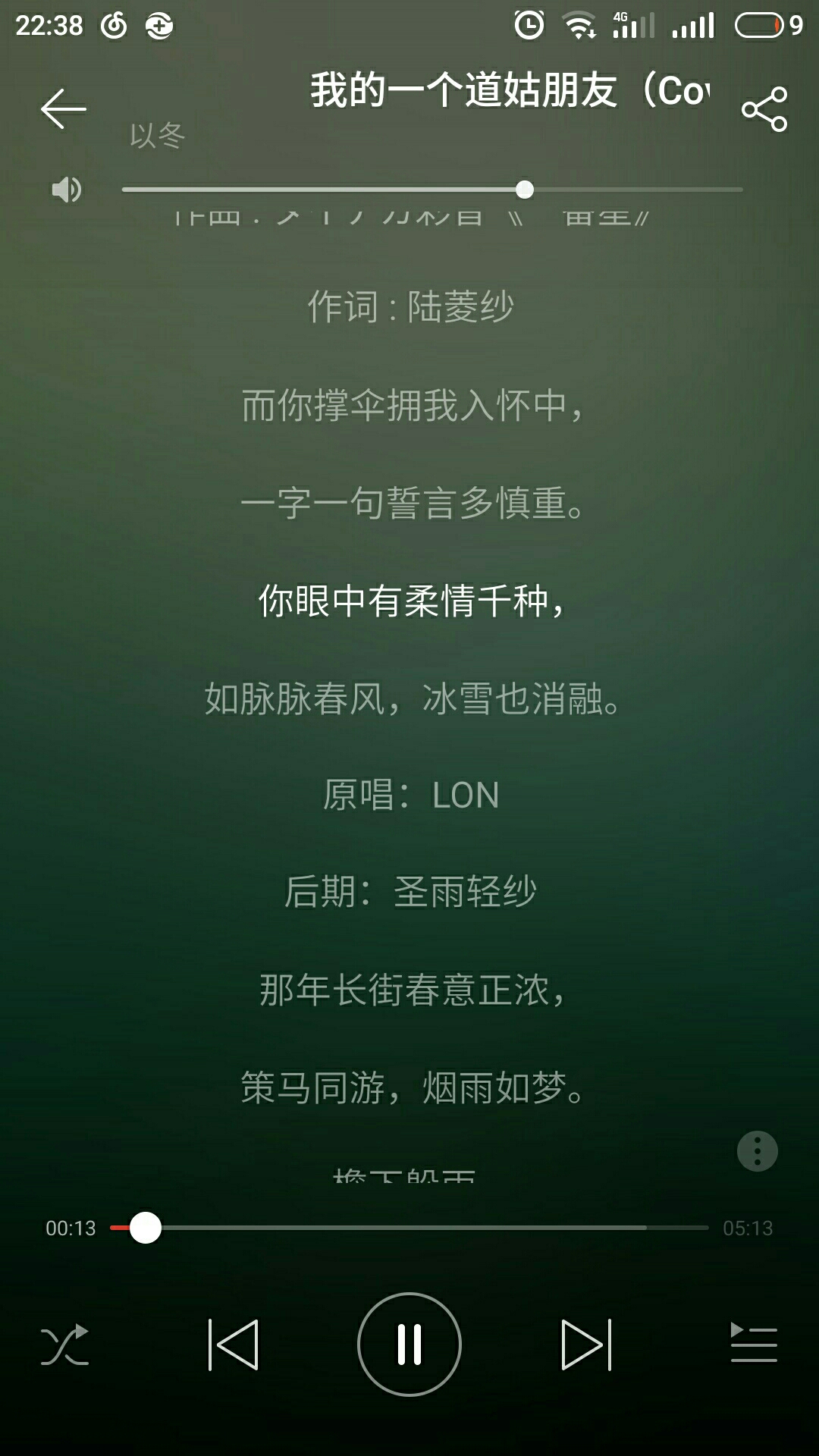Toggle shuffle play mode
This screenshot has height=1456, width=819.
[64, 1345]
